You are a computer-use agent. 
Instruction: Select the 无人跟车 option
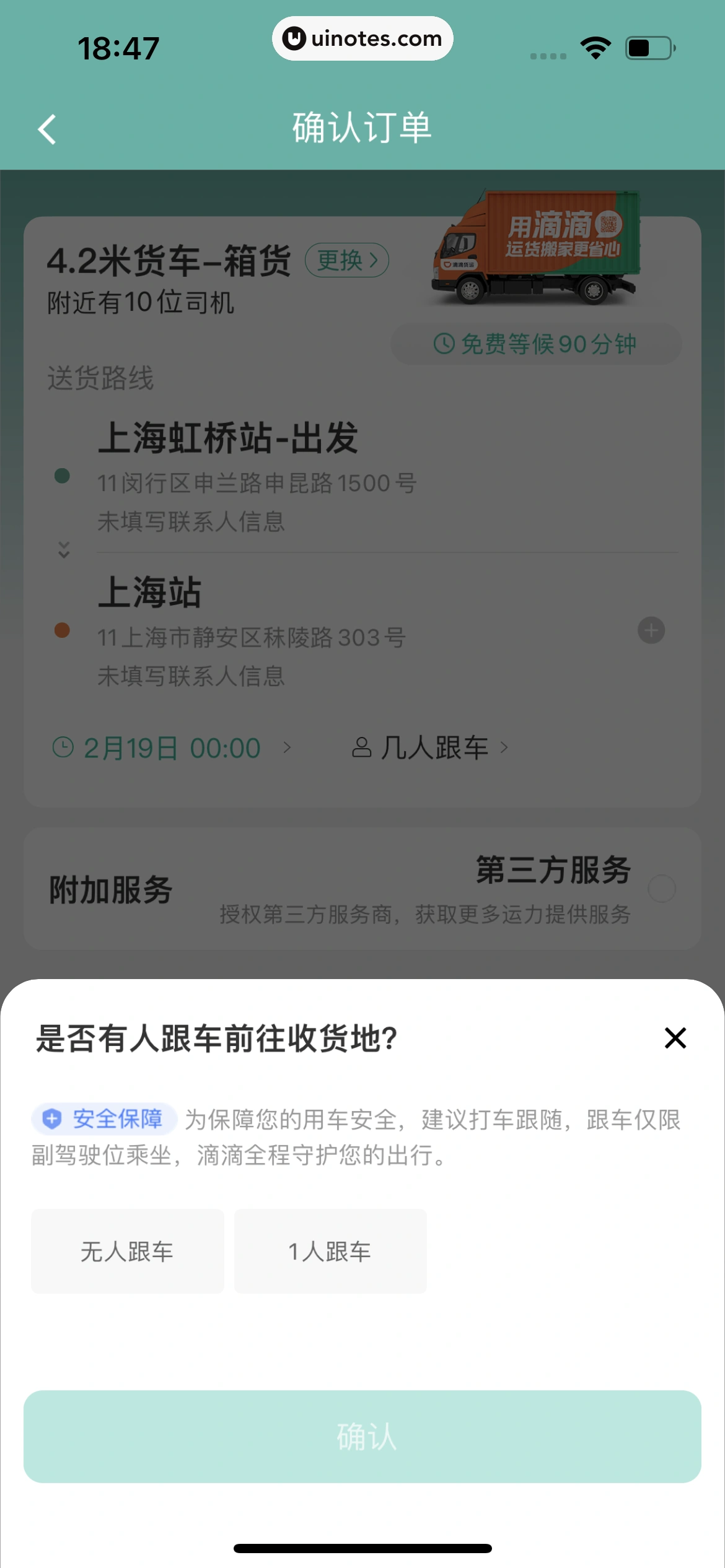pyautogui.click(x=128, y=1252)
